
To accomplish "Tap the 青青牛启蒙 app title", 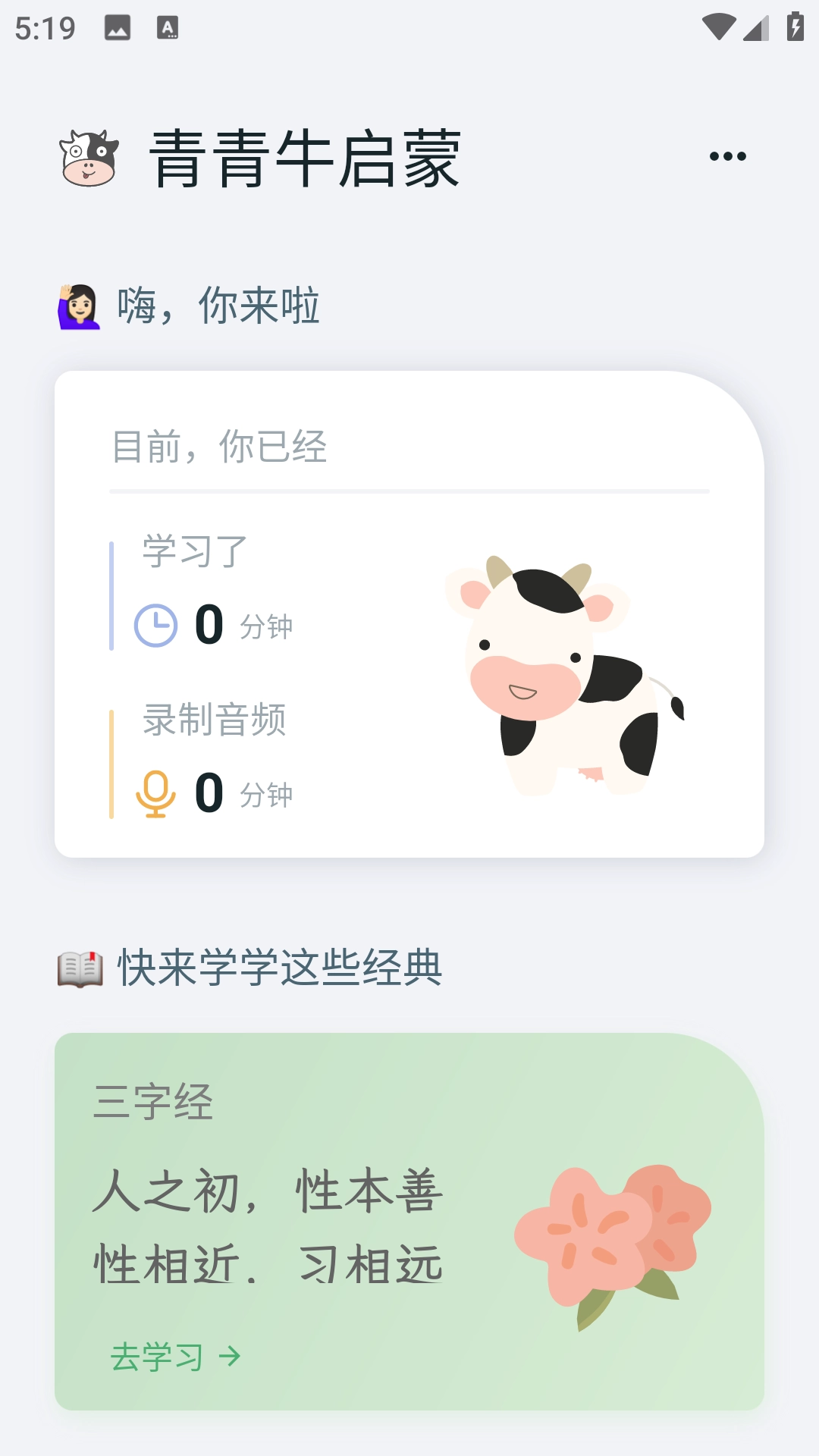I will point(305,157).
